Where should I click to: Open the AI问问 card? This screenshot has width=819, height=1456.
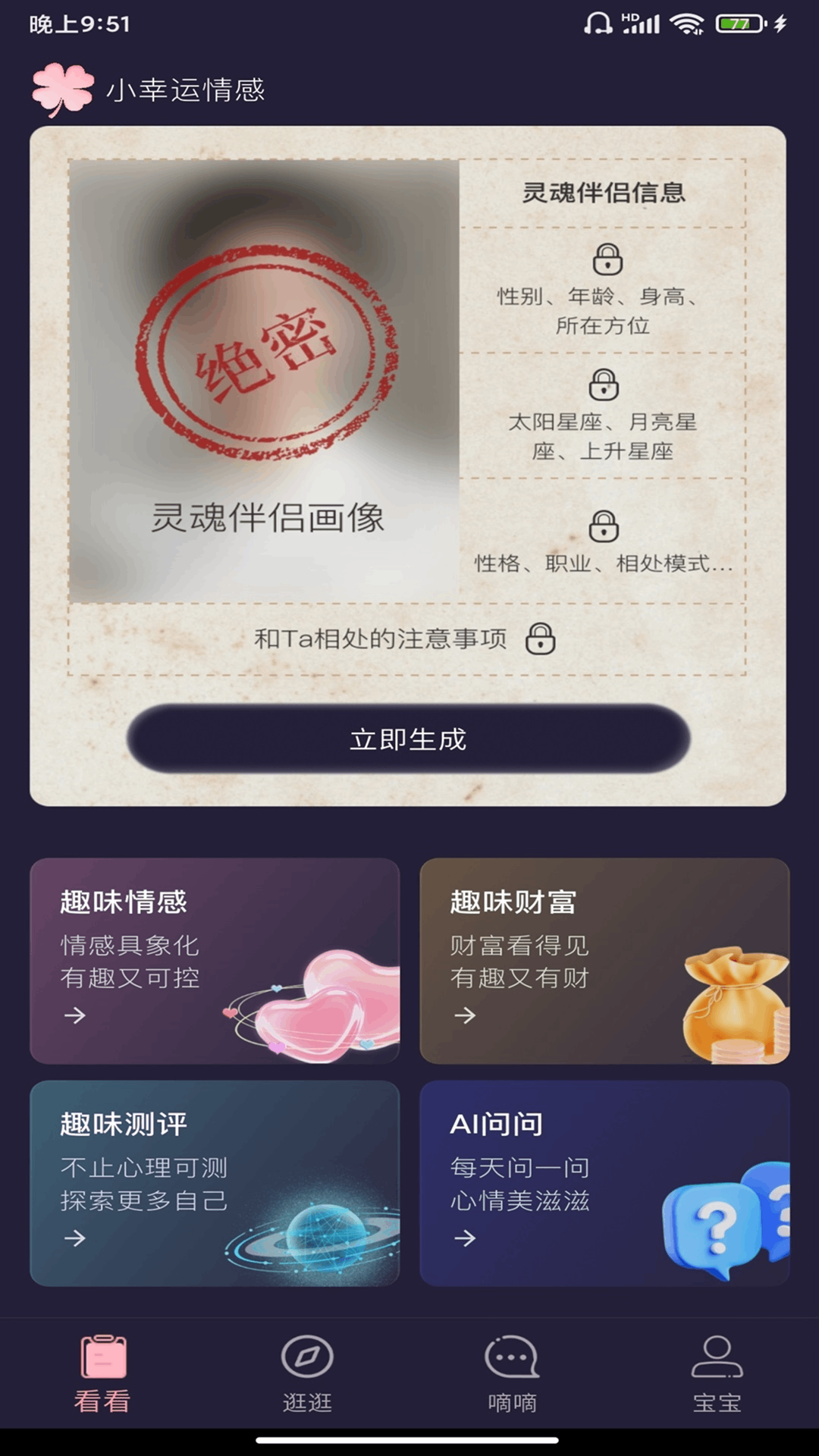pos(604,1183)
